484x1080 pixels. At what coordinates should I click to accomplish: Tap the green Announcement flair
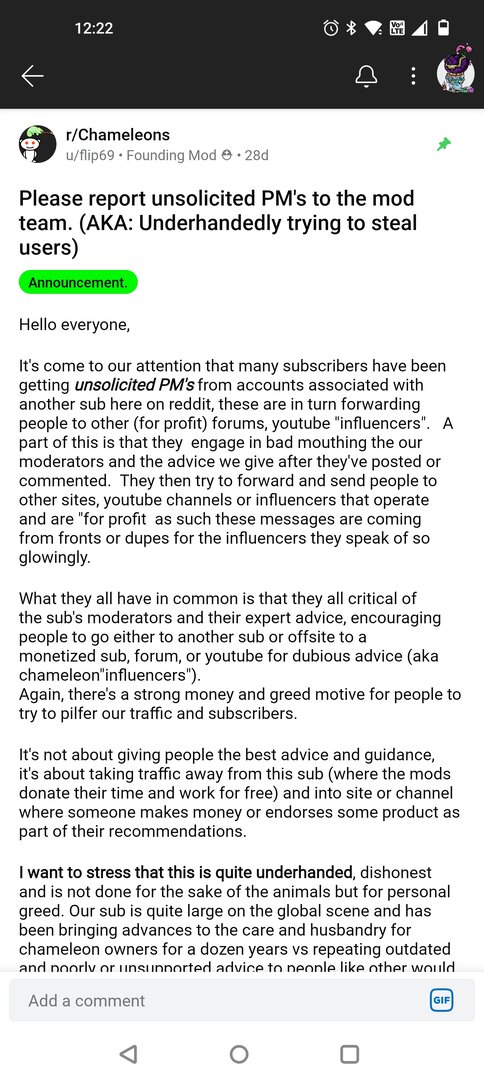pos(78,282)
